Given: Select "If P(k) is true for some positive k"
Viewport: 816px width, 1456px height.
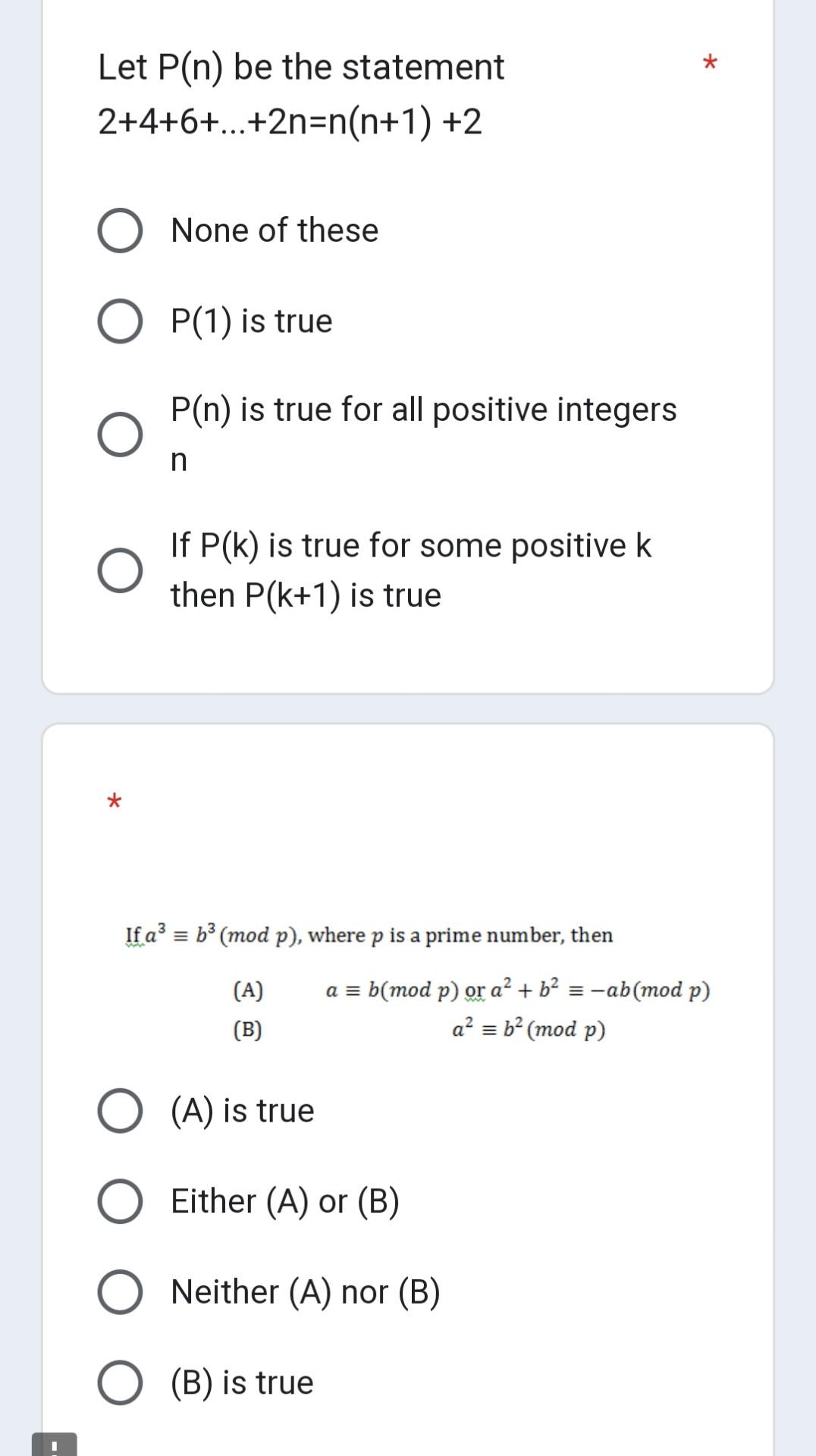Looking at the screenshot, I should (121, 569).
